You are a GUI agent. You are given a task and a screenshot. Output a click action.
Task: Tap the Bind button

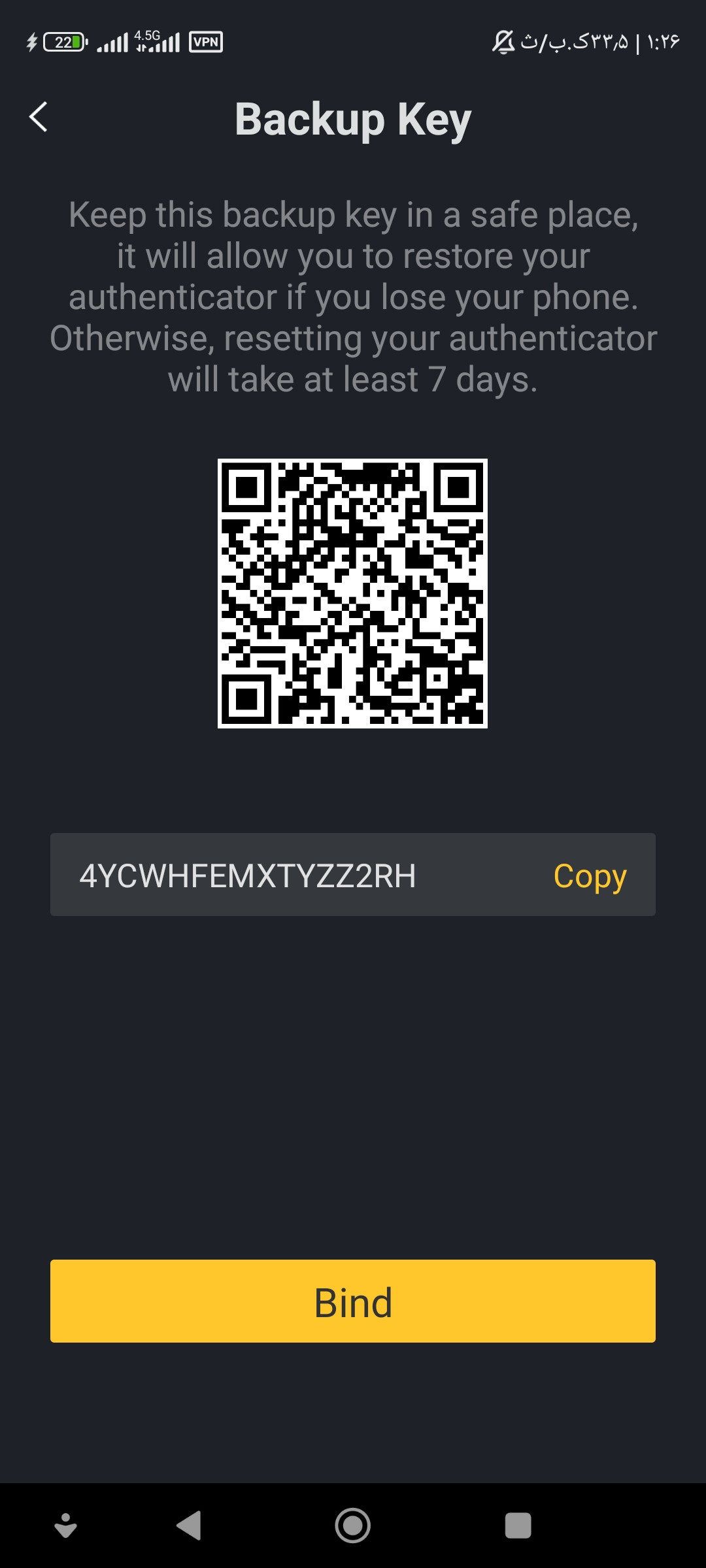coord(353,1301)
